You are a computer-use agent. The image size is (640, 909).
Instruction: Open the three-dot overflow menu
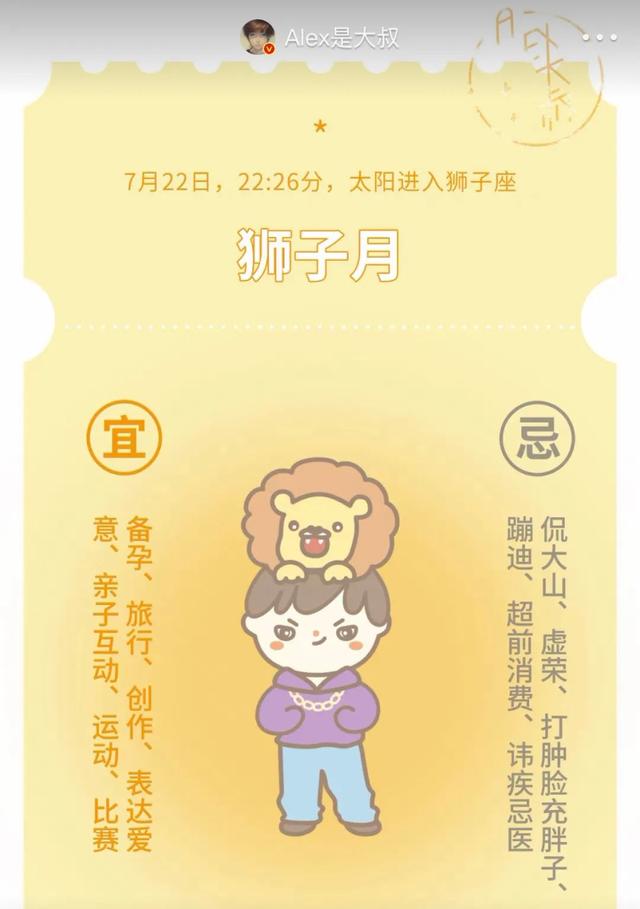(x=599, y=37)
